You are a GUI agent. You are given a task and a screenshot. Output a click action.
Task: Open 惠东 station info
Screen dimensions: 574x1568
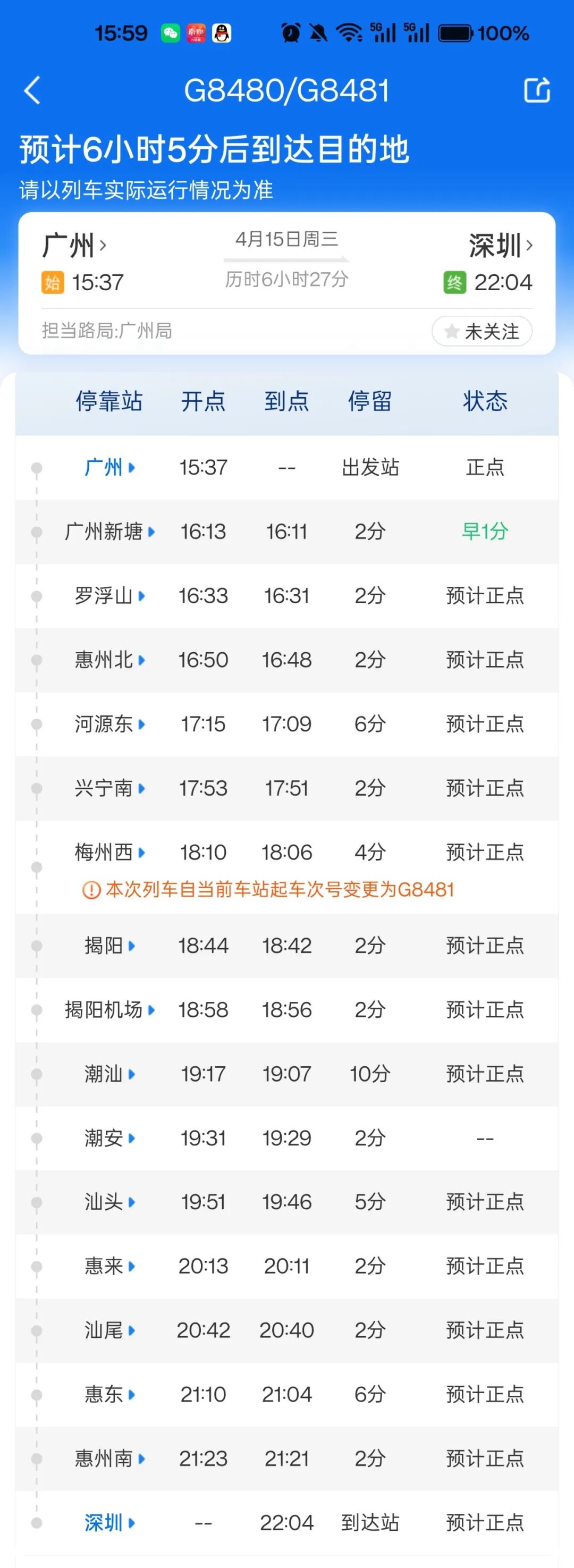[109, 1395]
